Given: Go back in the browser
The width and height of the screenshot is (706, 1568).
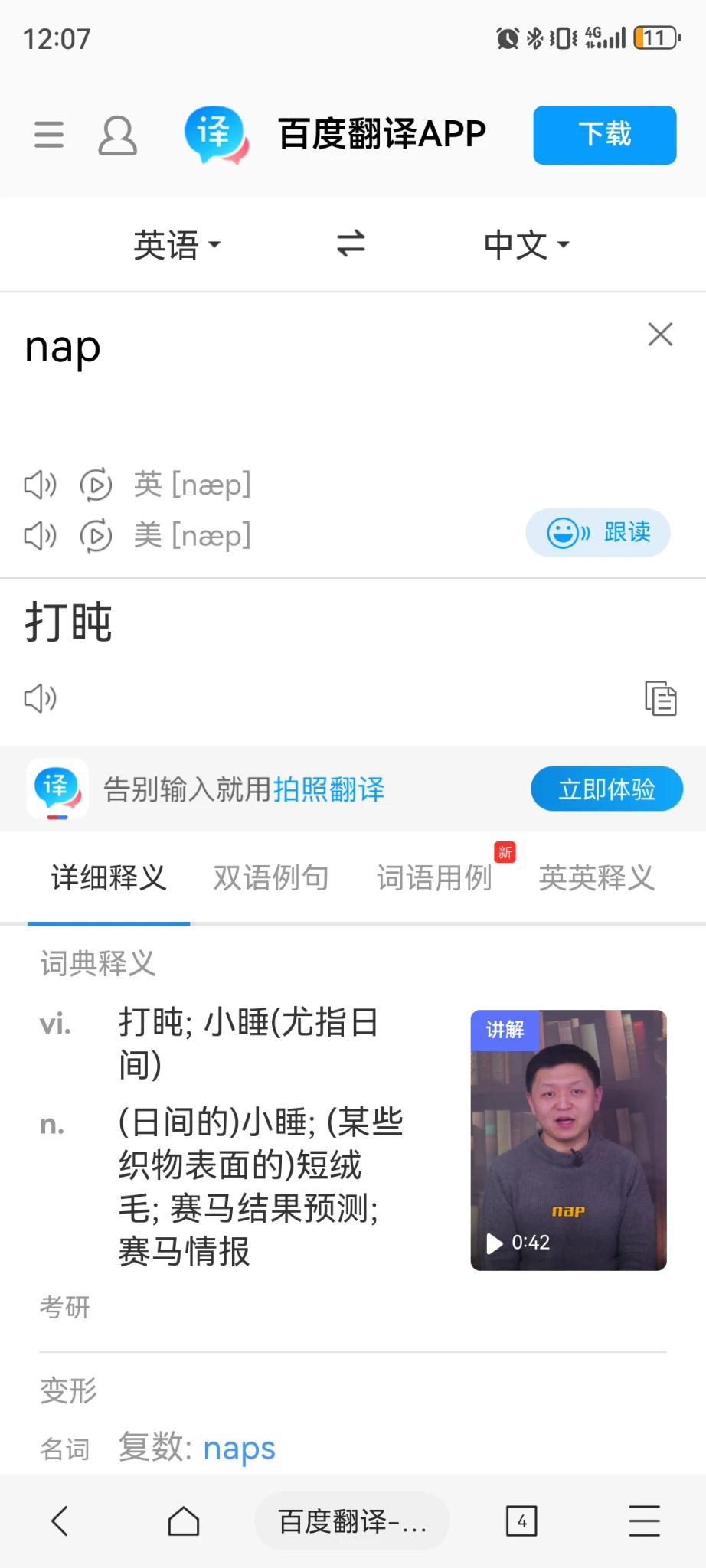Looking at the screenshot, I should 60,1521.
